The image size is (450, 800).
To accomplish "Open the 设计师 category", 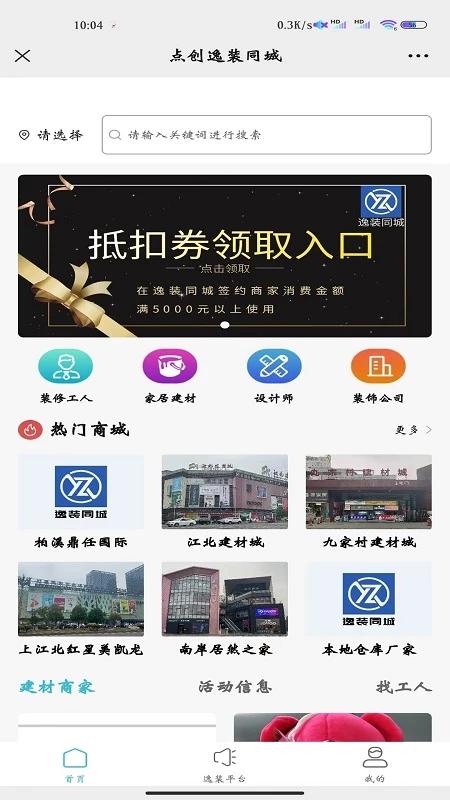I will (x=274, y=377).
